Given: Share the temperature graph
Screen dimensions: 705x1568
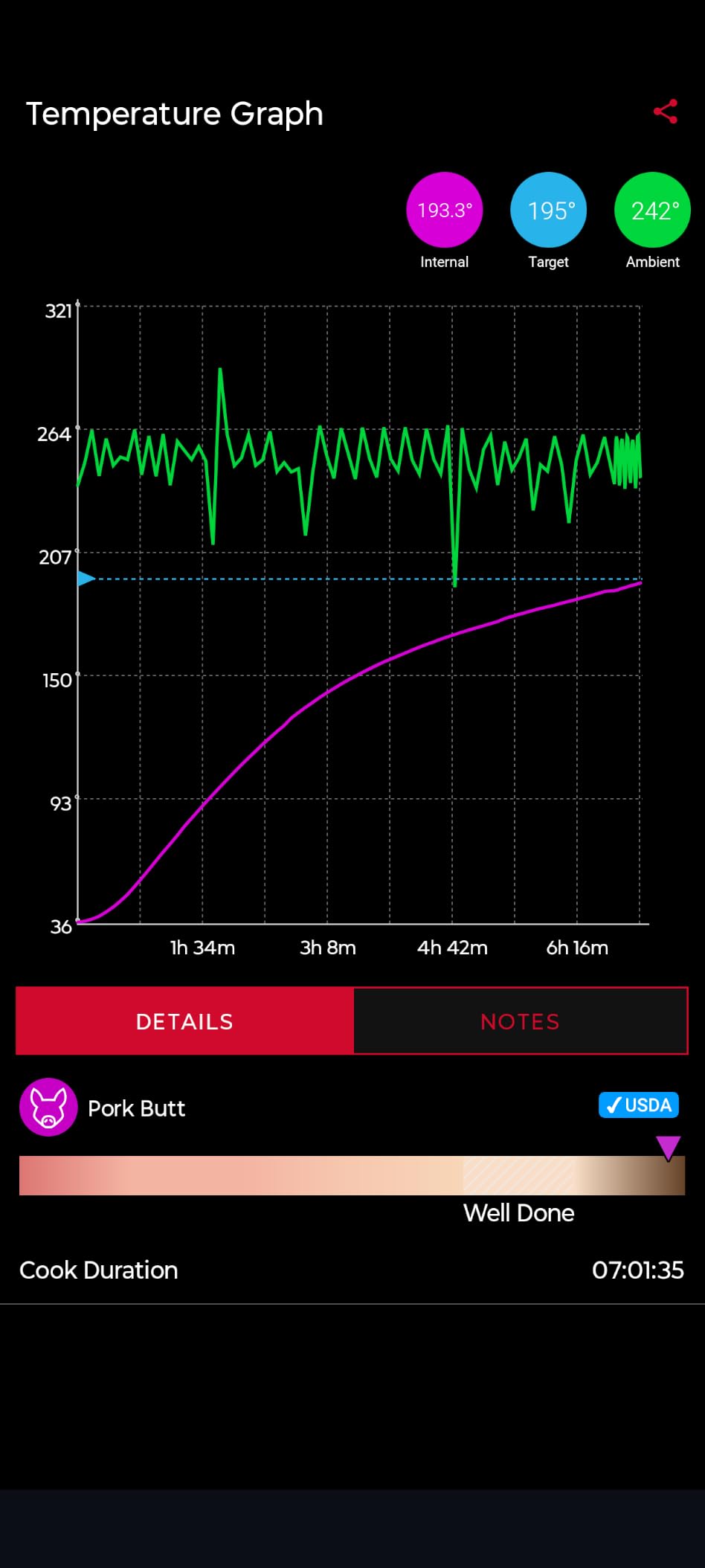Looking at the screenshot, I should tap(665, 112).
